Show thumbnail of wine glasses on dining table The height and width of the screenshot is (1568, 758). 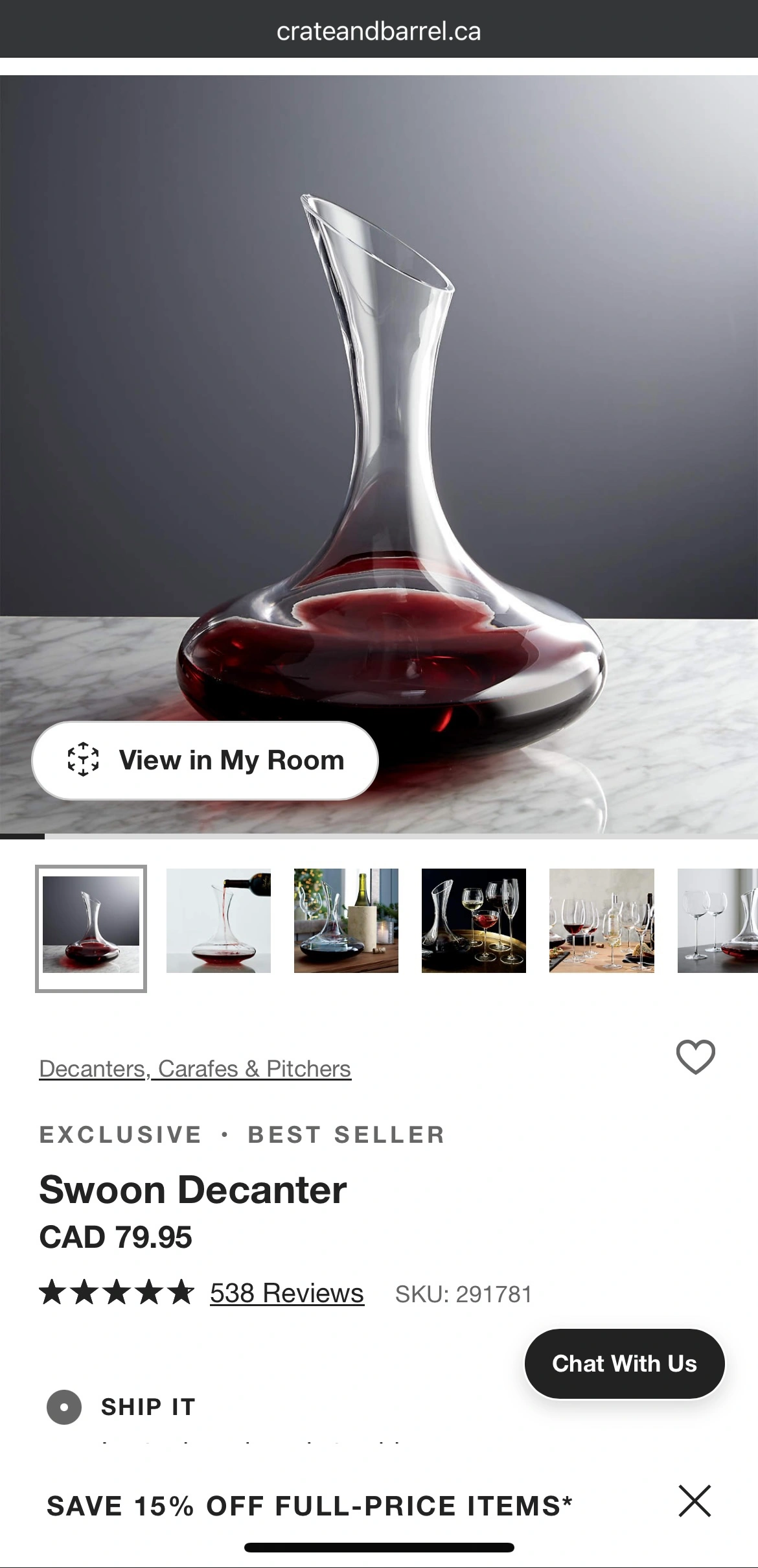click(602, 920)
